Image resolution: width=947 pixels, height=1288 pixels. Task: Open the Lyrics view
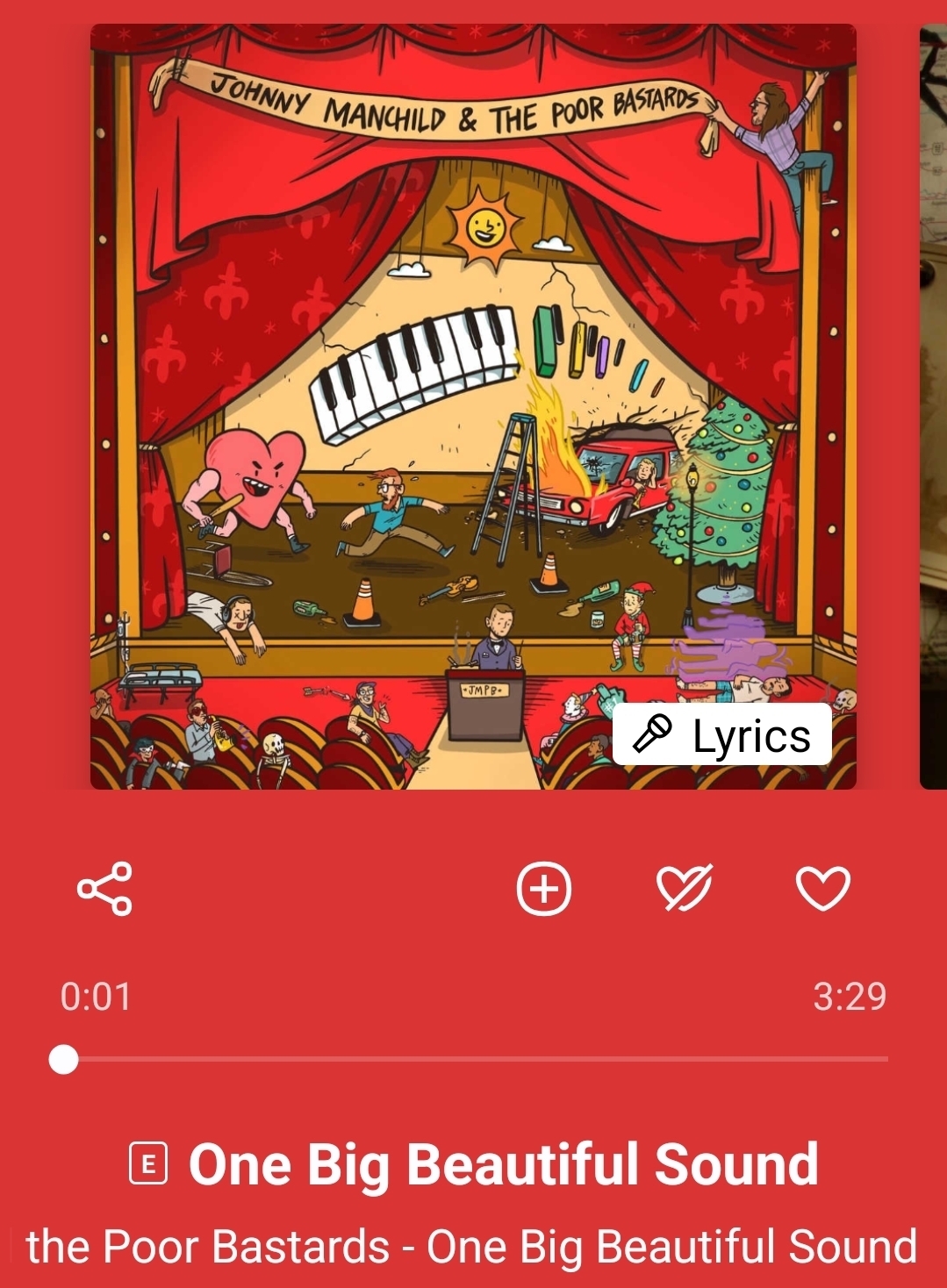coord(721,735)
